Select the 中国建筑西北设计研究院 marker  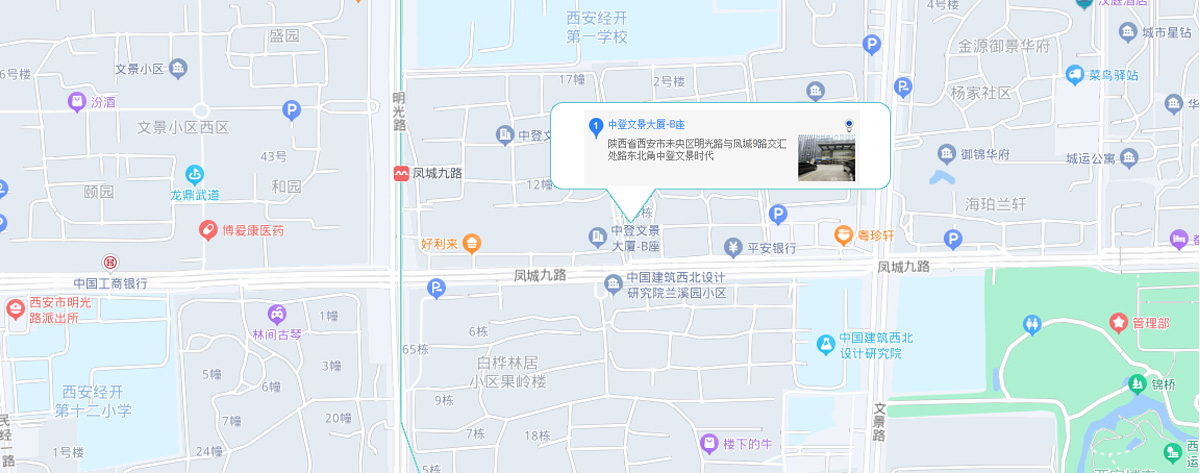(x=825, y=344)
